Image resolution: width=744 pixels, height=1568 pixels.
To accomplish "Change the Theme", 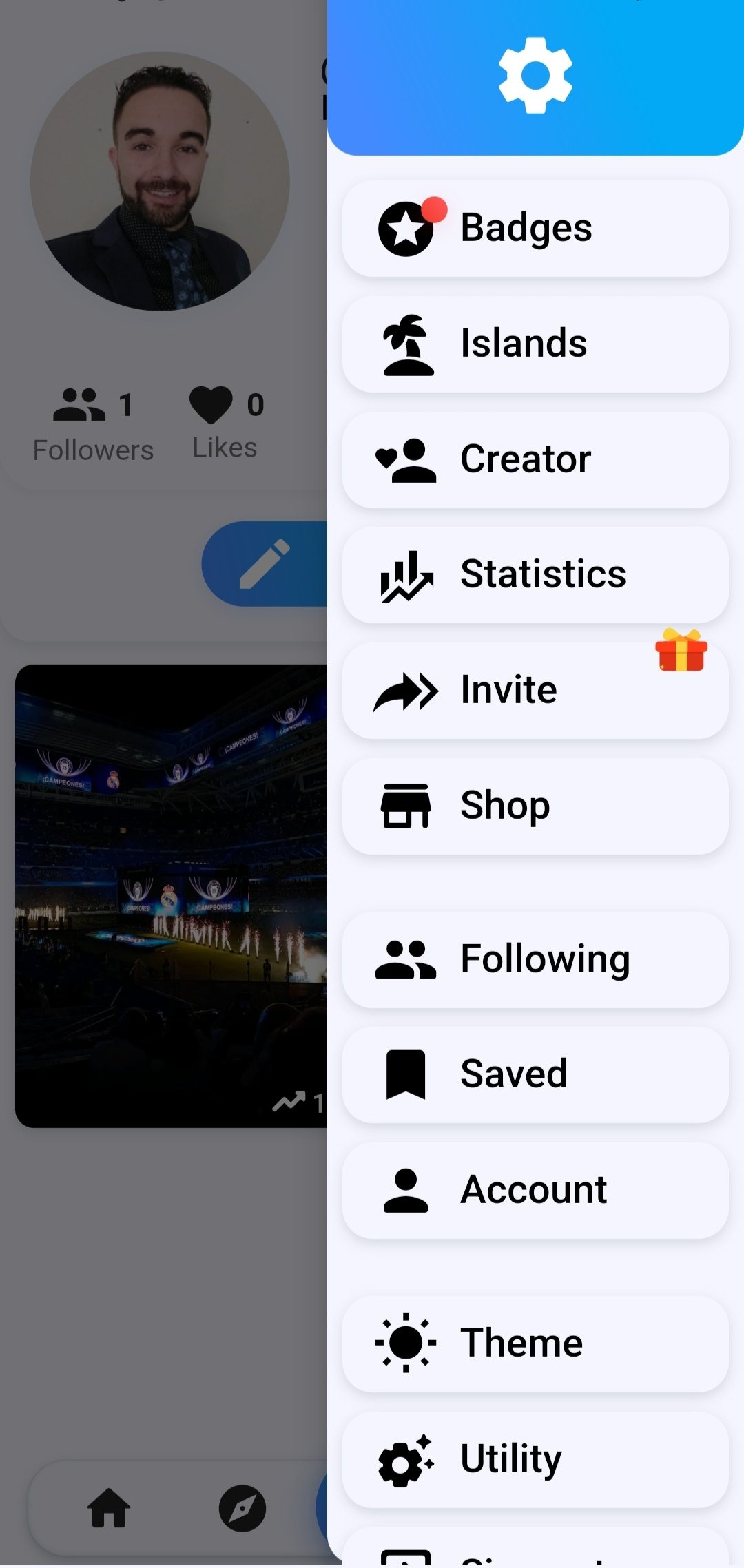I will click(535, 1344).
